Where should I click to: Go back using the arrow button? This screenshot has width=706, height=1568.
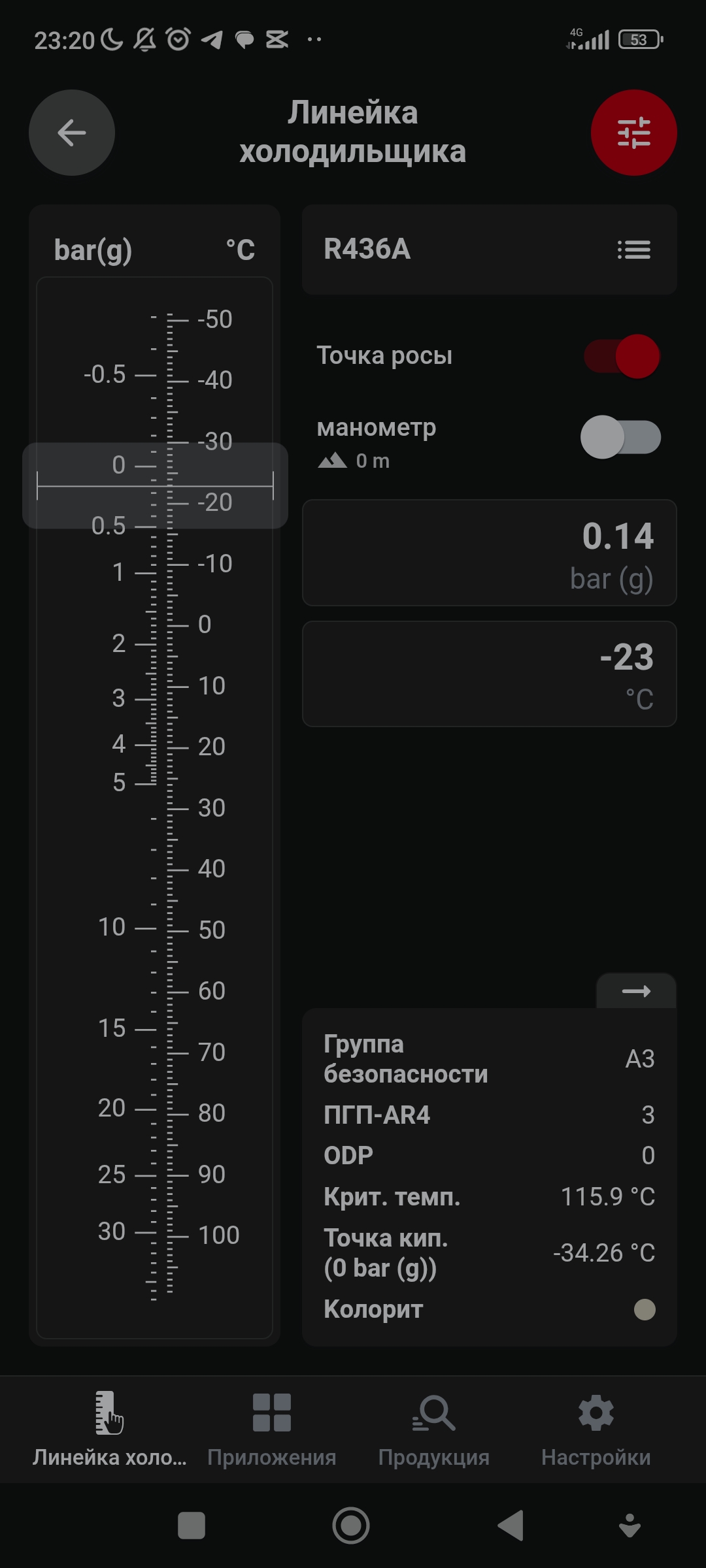pos(72,133)
